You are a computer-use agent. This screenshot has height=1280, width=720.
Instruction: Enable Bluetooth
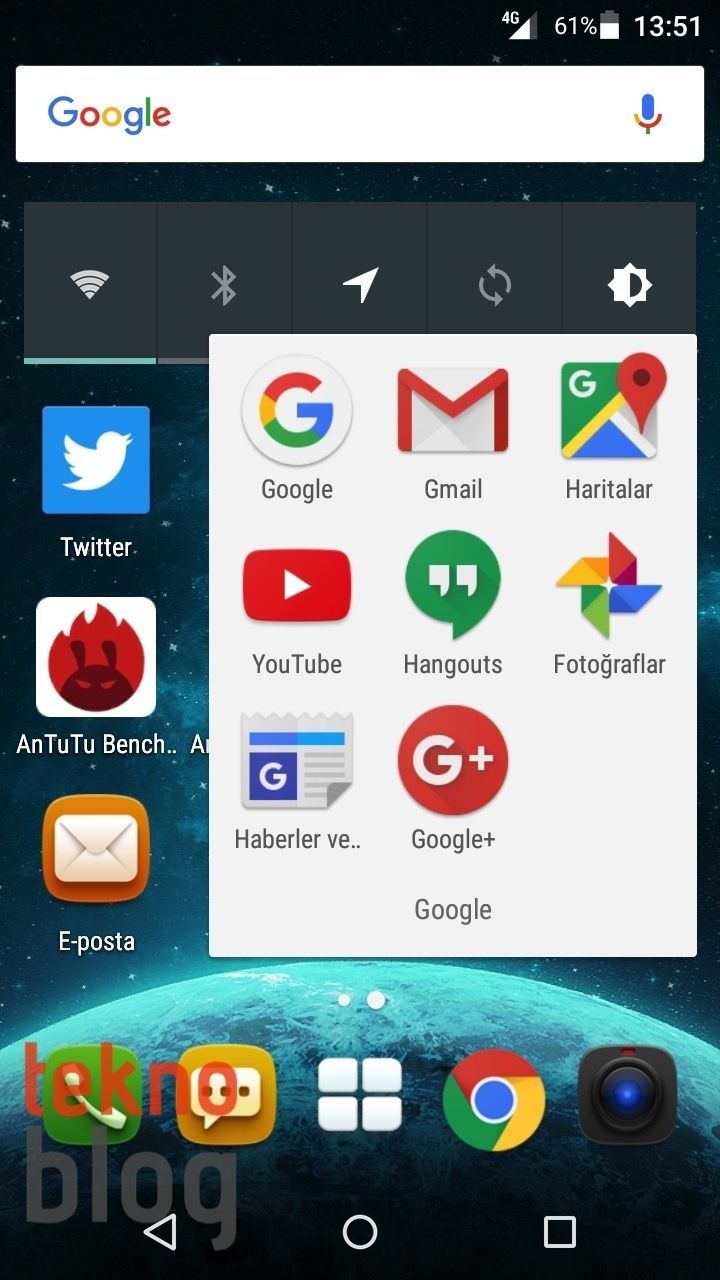click(224, 284)
